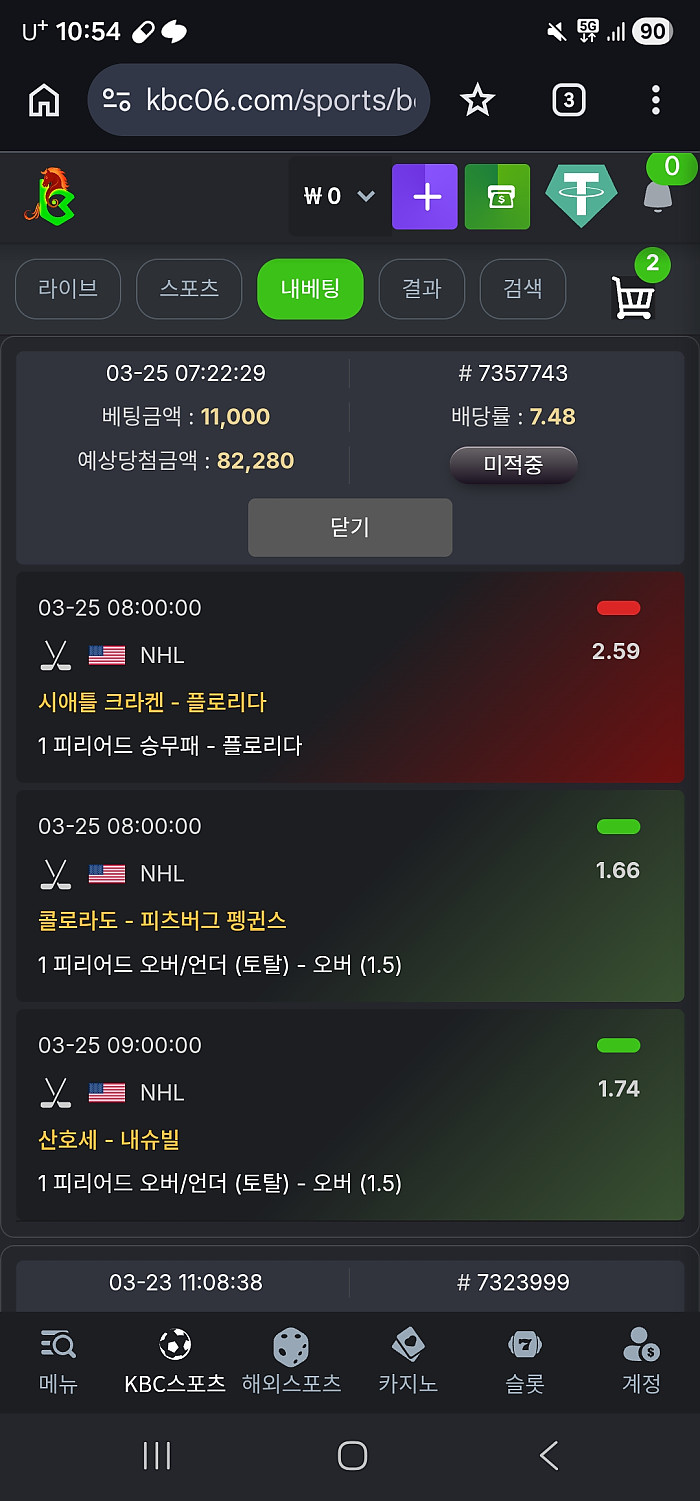Go back with the system back button
Viewport: 700px width, 1501px height.
pos(548,1455)
